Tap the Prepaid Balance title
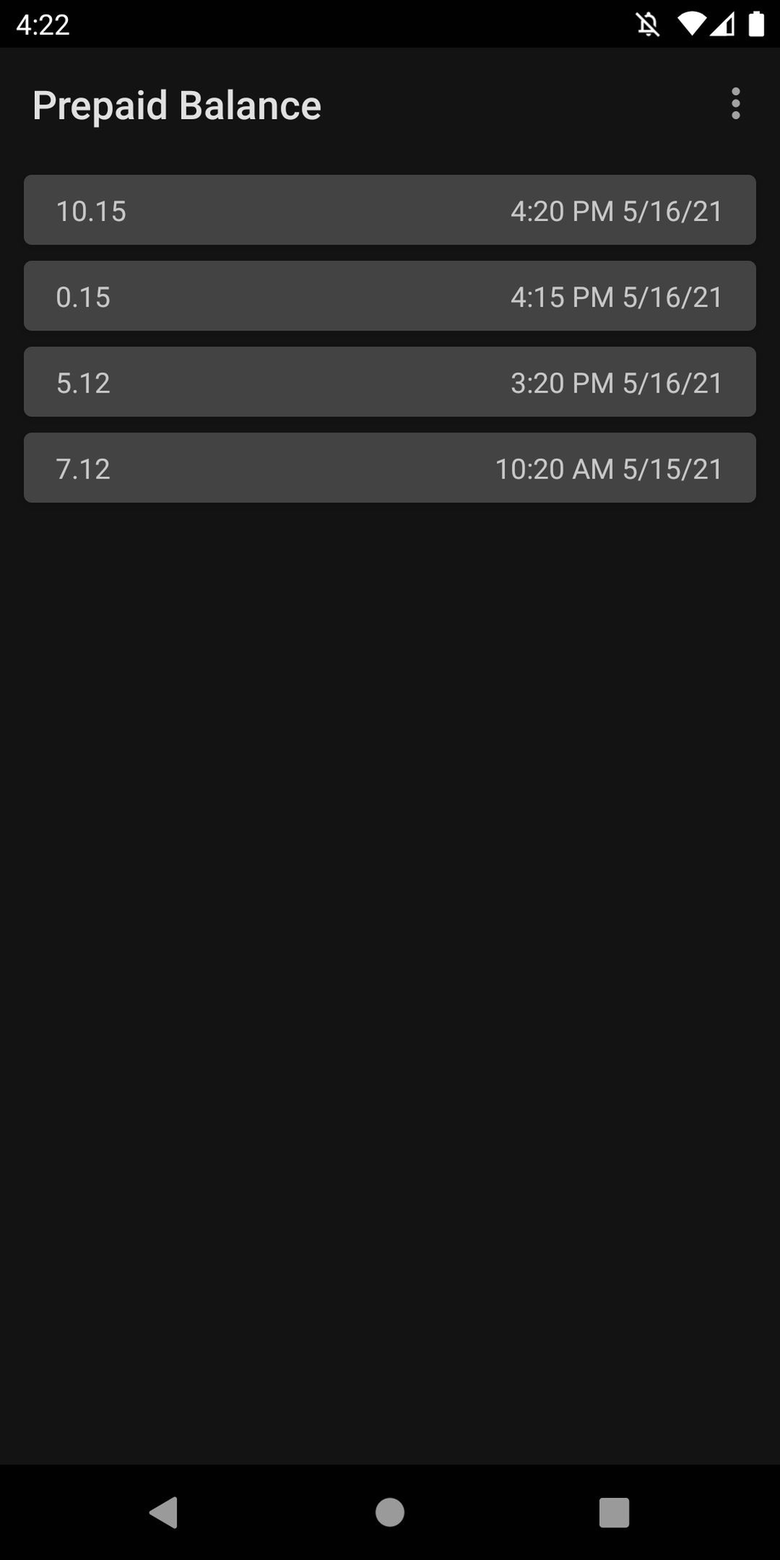Screen dimensions: 780x1560 176,104
